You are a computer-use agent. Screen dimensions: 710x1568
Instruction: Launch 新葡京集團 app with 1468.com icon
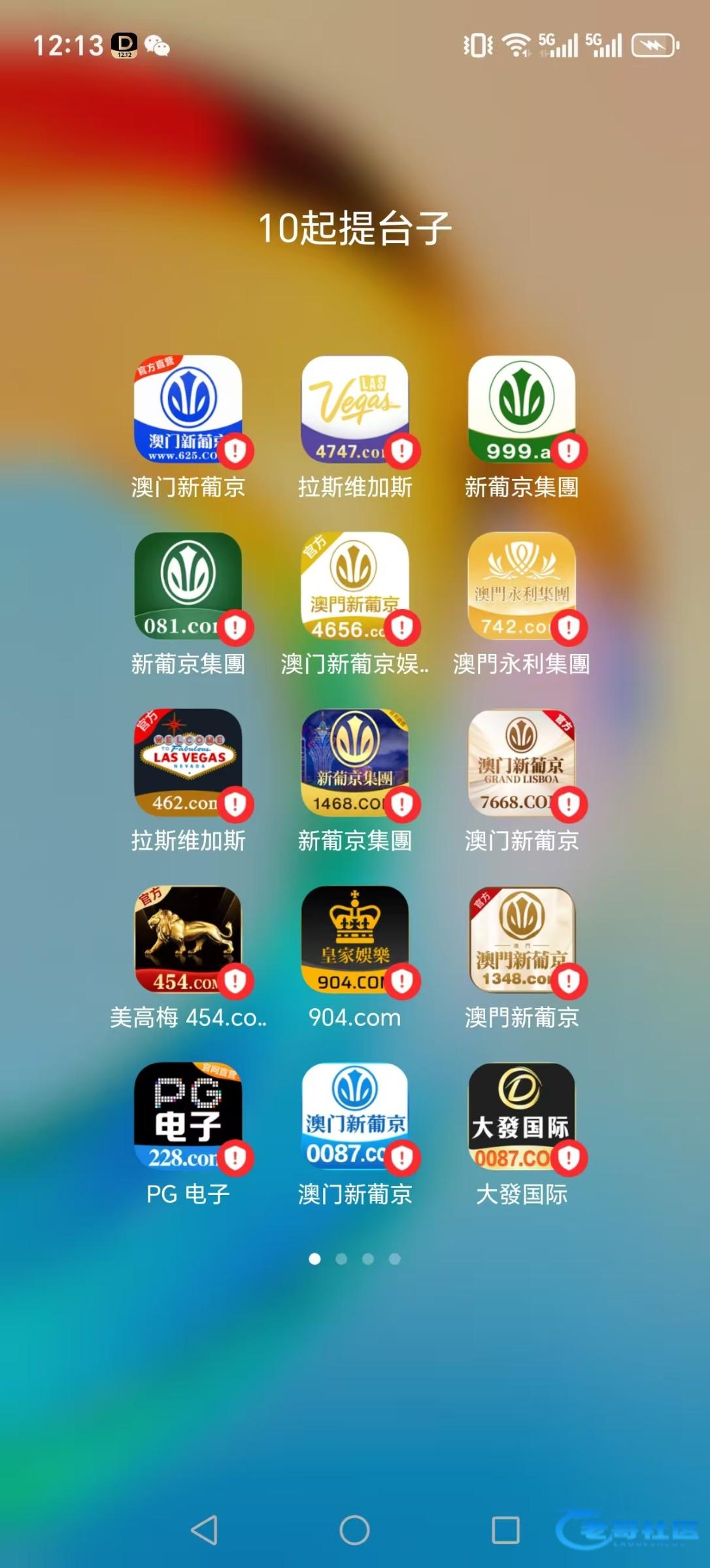pyautogui.click(x=354, y=762)
